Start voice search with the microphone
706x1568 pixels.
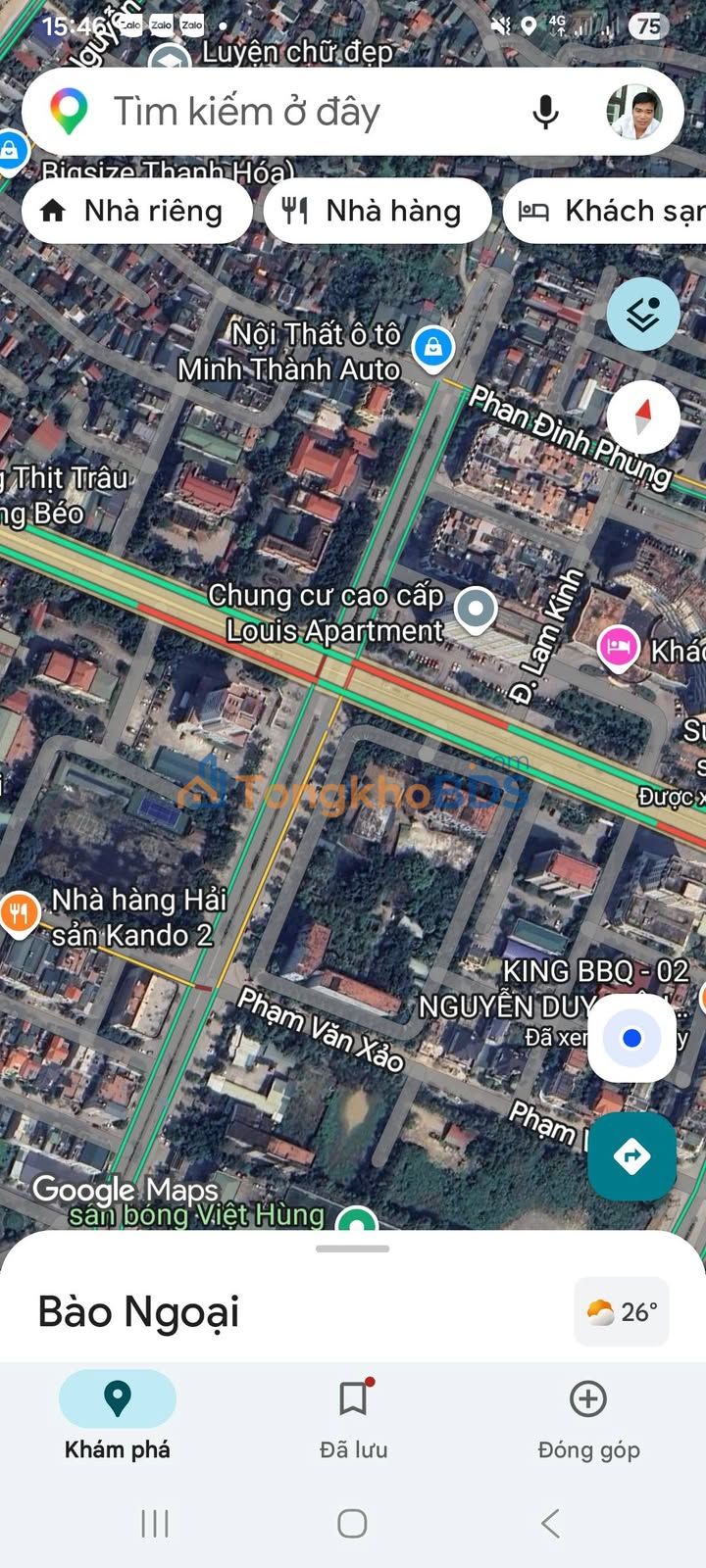point(545,112)
